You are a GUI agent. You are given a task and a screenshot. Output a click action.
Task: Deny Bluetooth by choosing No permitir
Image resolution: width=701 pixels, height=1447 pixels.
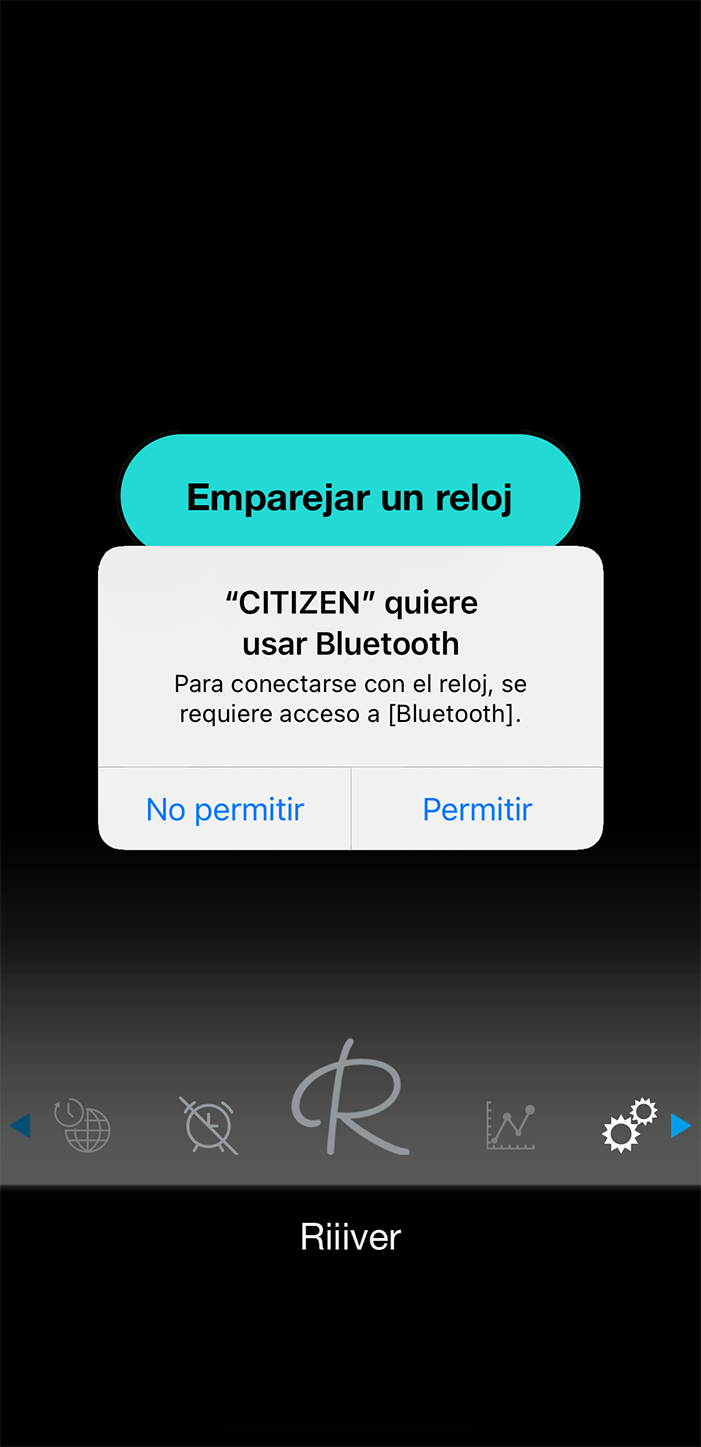click(x=225, y=809)
